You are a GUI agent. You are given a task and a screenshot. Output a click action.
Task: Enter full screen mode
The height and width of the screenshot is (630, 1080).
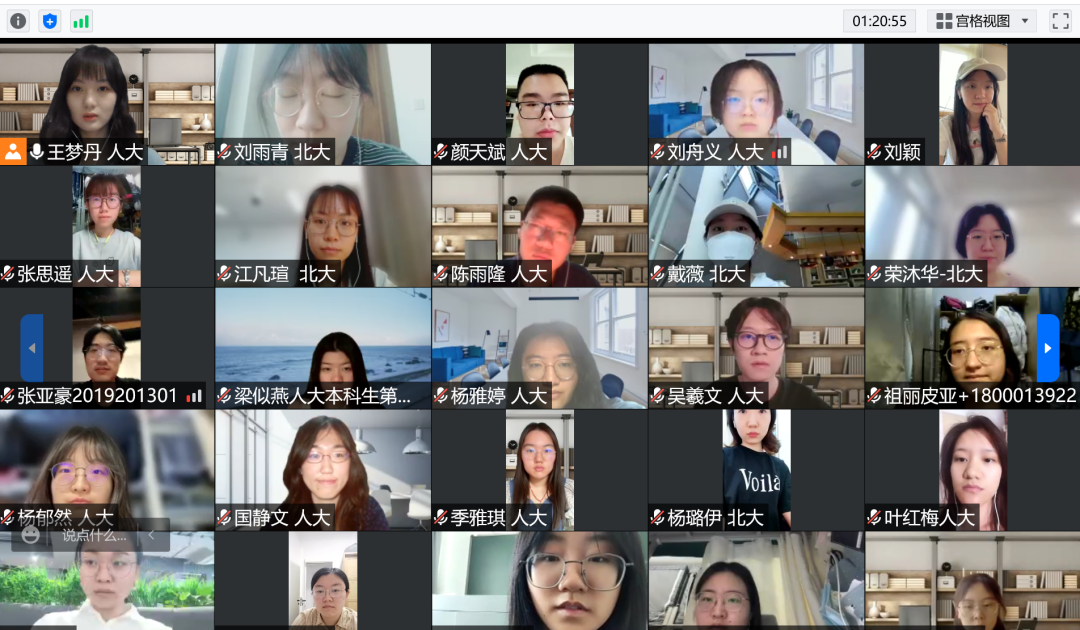tap(1060, 21)
